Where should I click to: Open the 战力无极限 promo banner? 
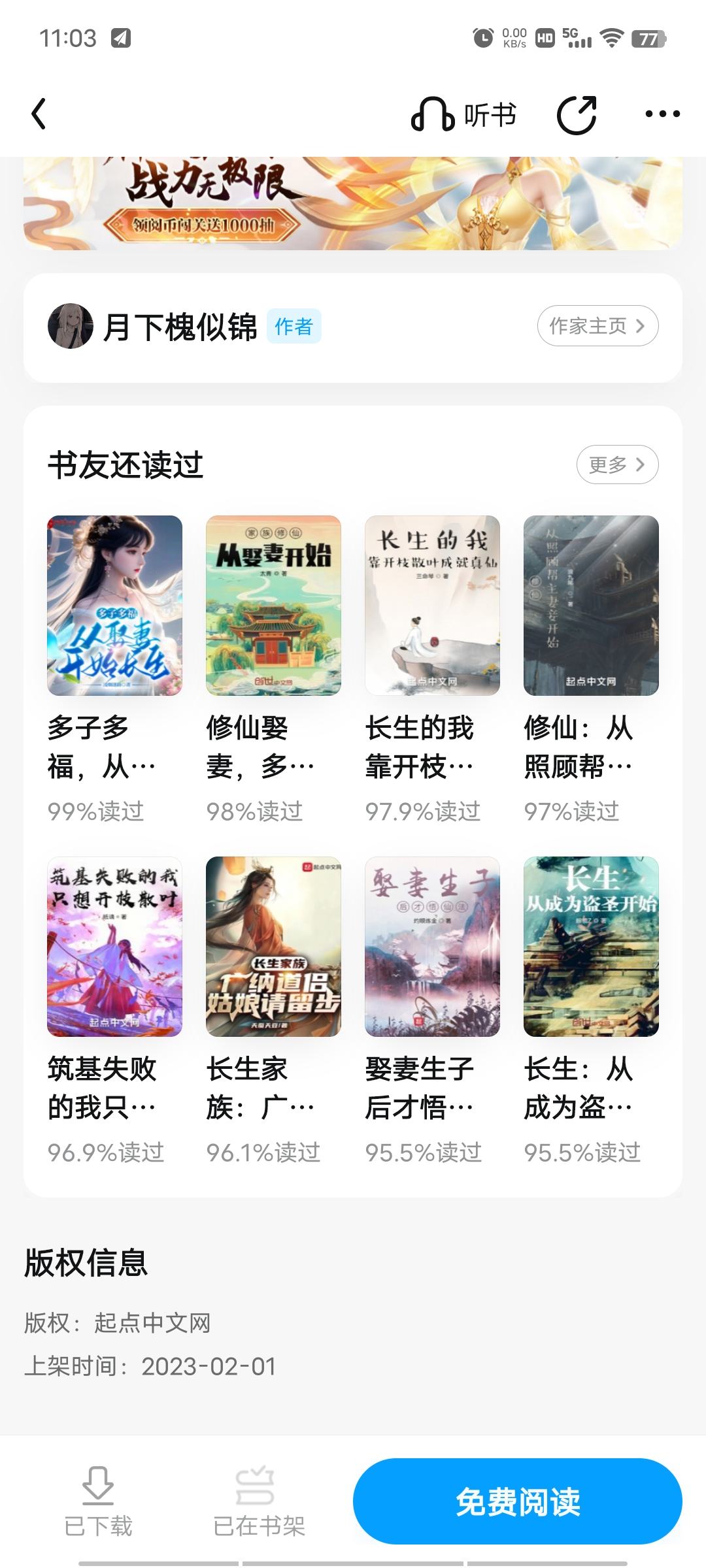point(353,203)
